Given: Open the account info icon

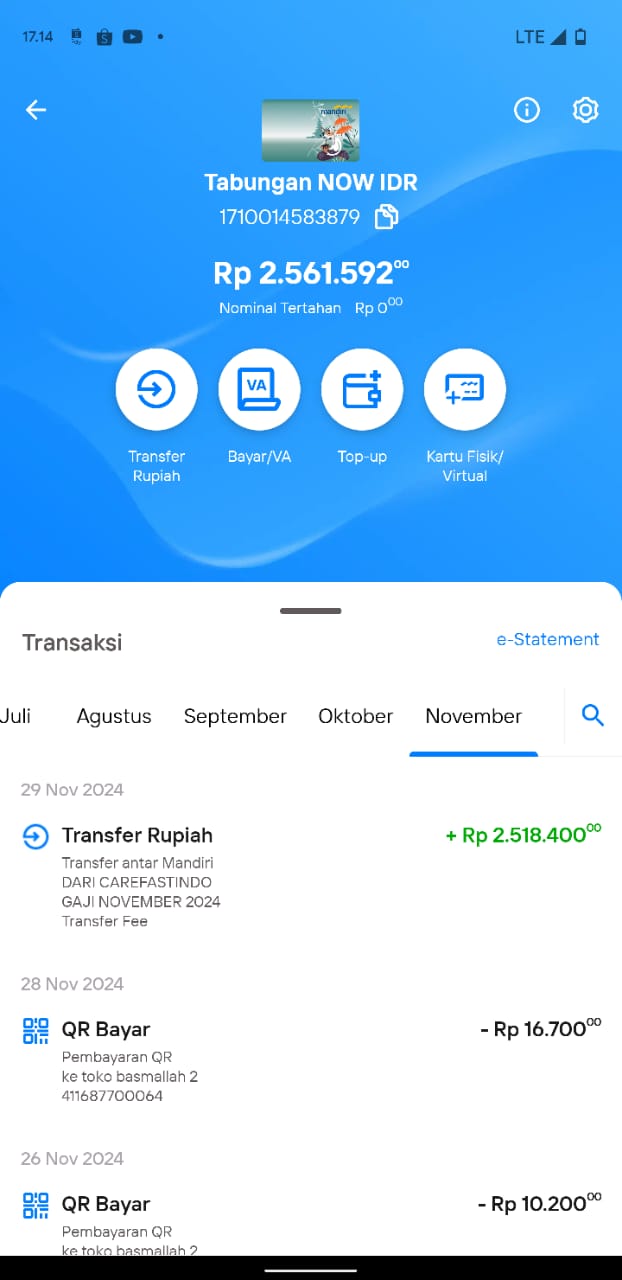Looking at the screenshot, I should pos(527,110).
